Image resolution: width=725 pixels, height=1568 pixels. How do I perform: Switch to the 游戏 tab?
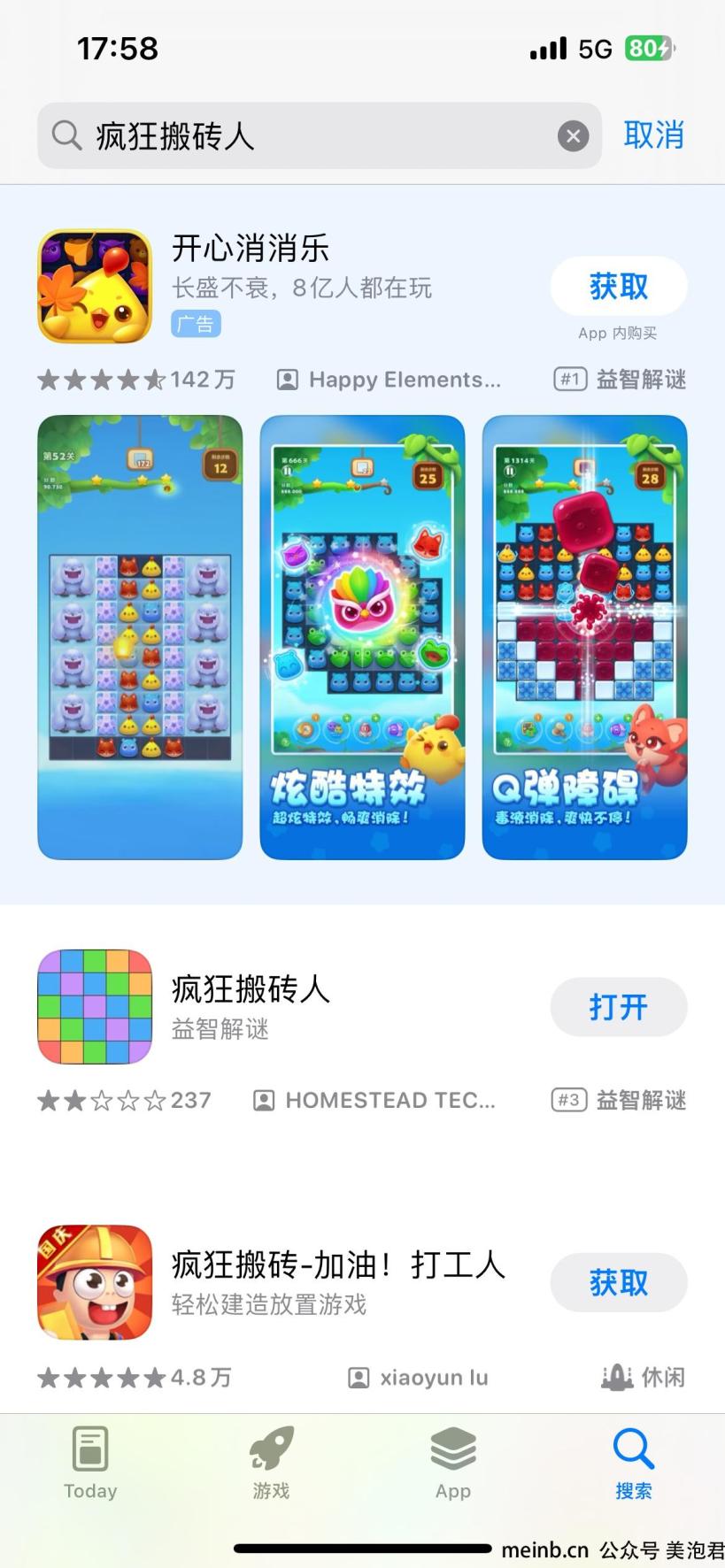271,1464
